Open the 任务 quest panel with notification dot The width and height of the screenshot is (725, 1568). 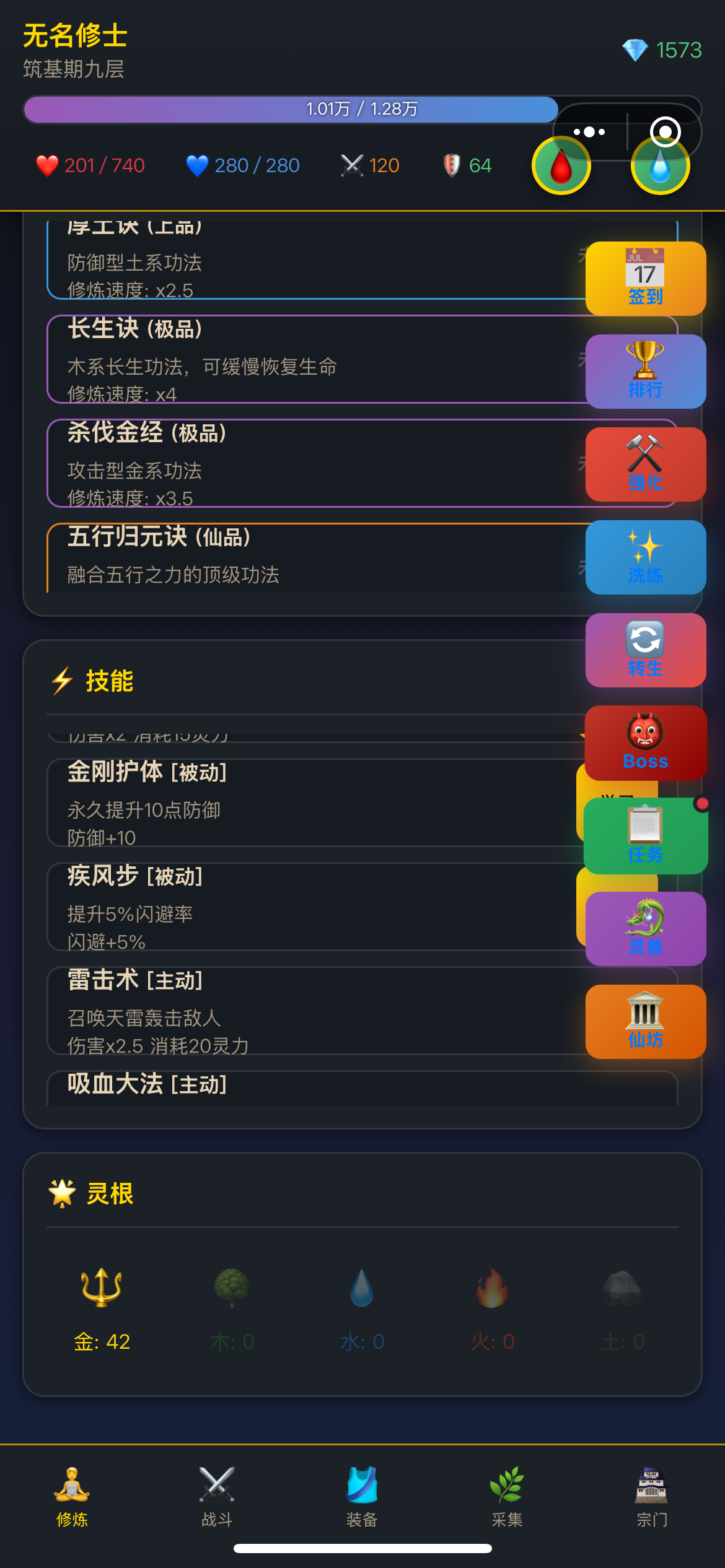coord(645,836)
